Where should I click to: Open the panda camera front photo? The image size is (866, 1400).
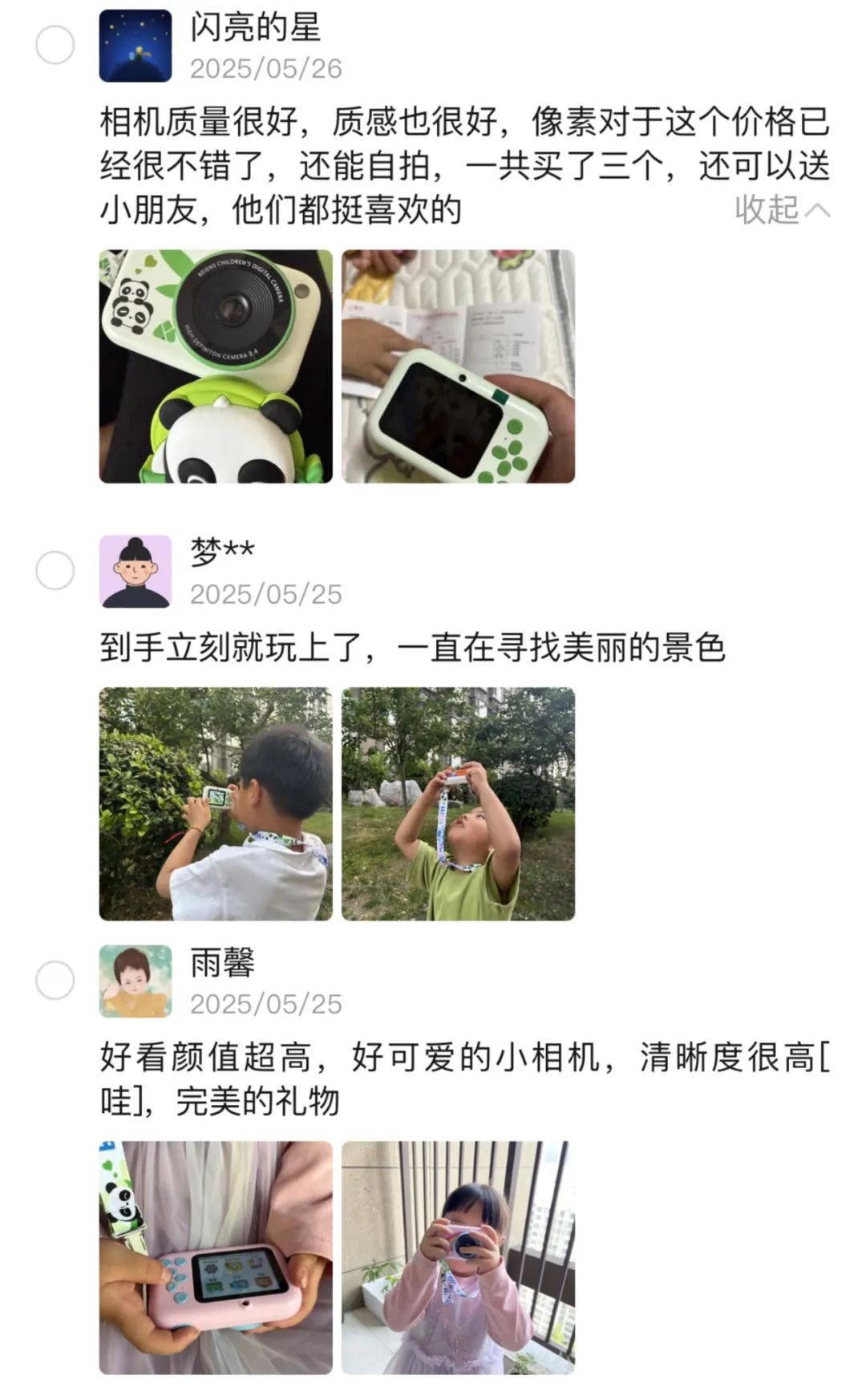216,366
